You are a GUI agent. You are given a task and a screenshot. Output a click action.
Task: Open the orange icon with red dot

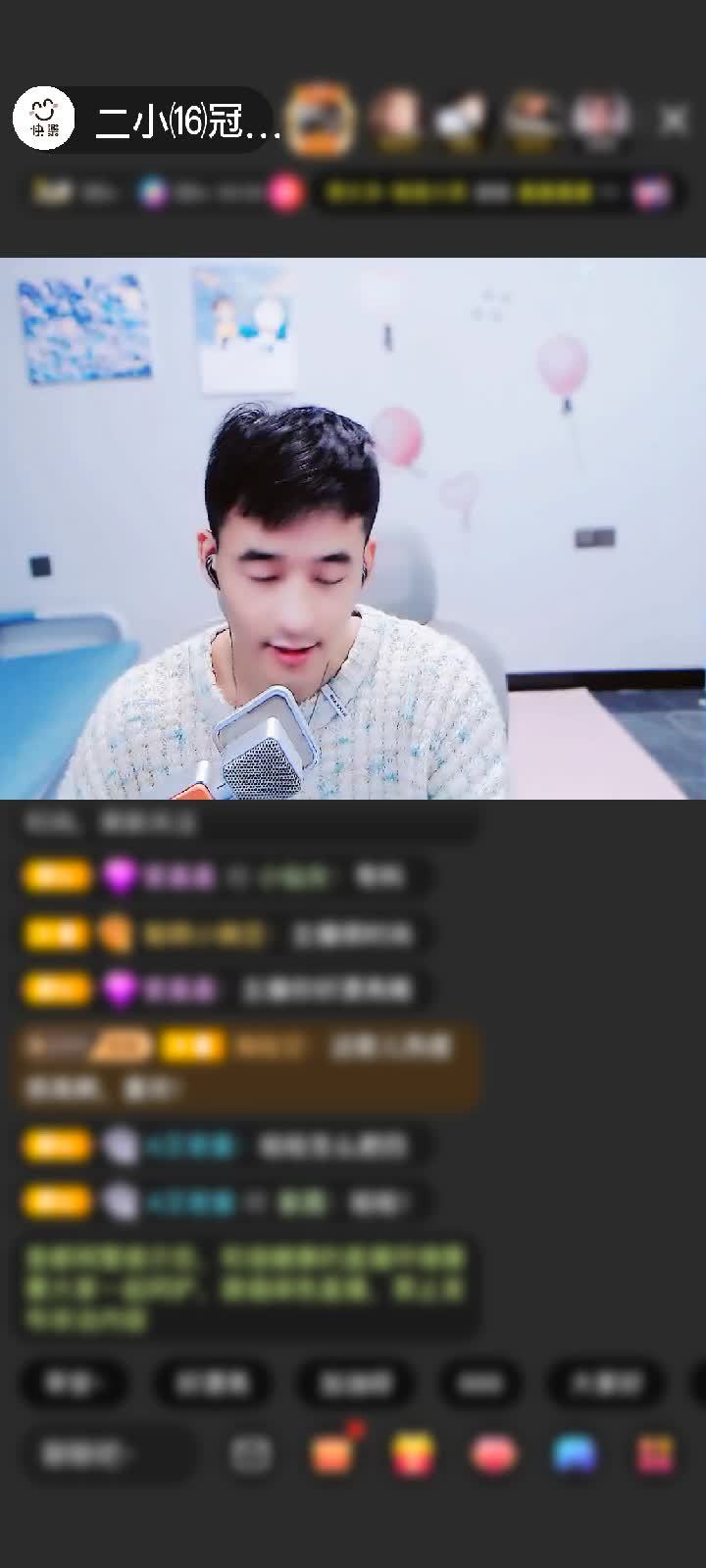(x=331, y=1452)
